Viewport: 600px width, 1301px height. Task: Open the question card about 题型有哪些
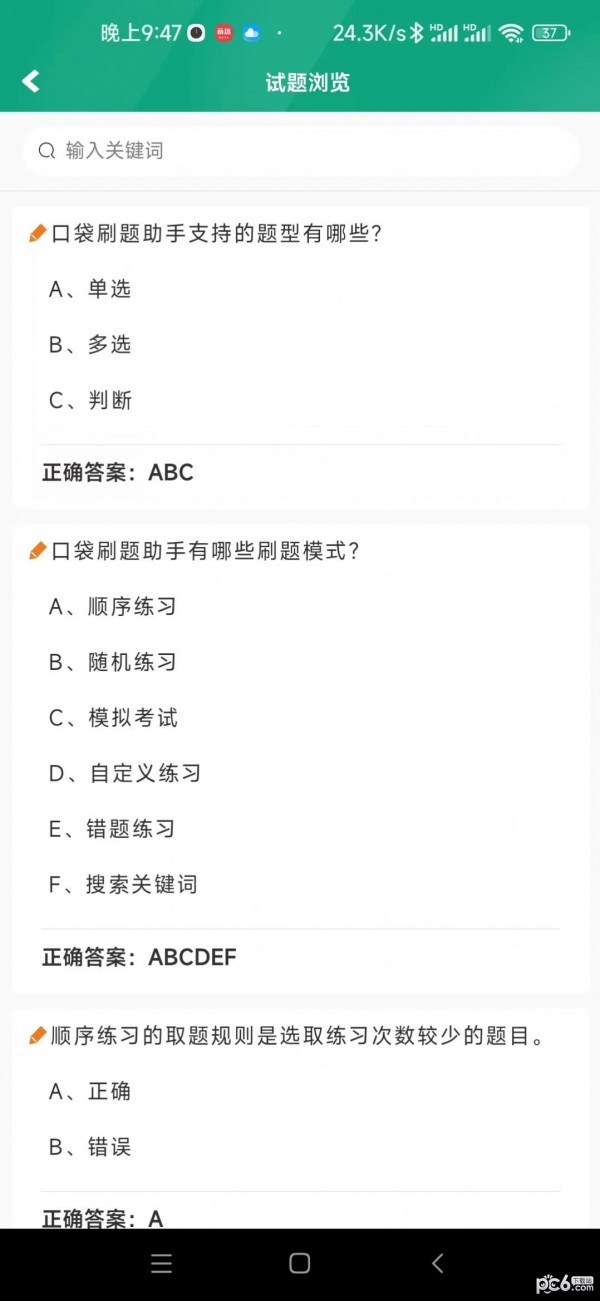click(301, 358)
